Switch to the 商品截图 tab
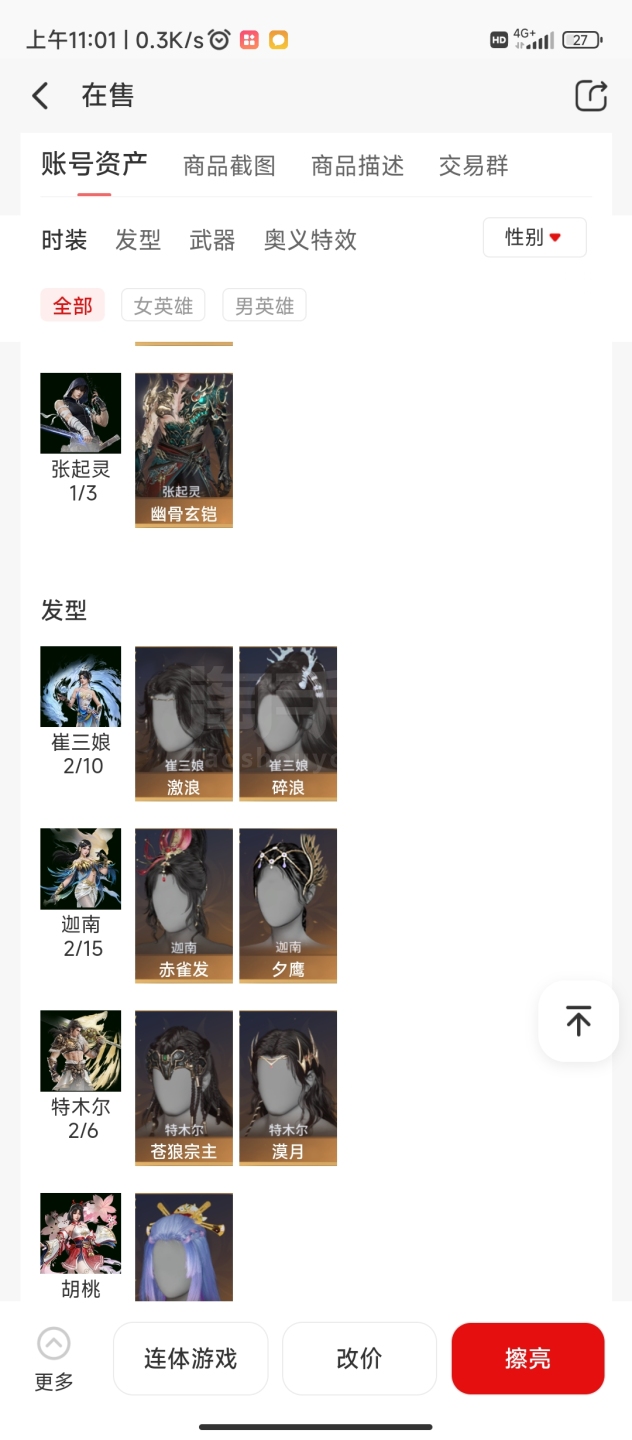Screen dimensions: 632x1440 [229, 166]
